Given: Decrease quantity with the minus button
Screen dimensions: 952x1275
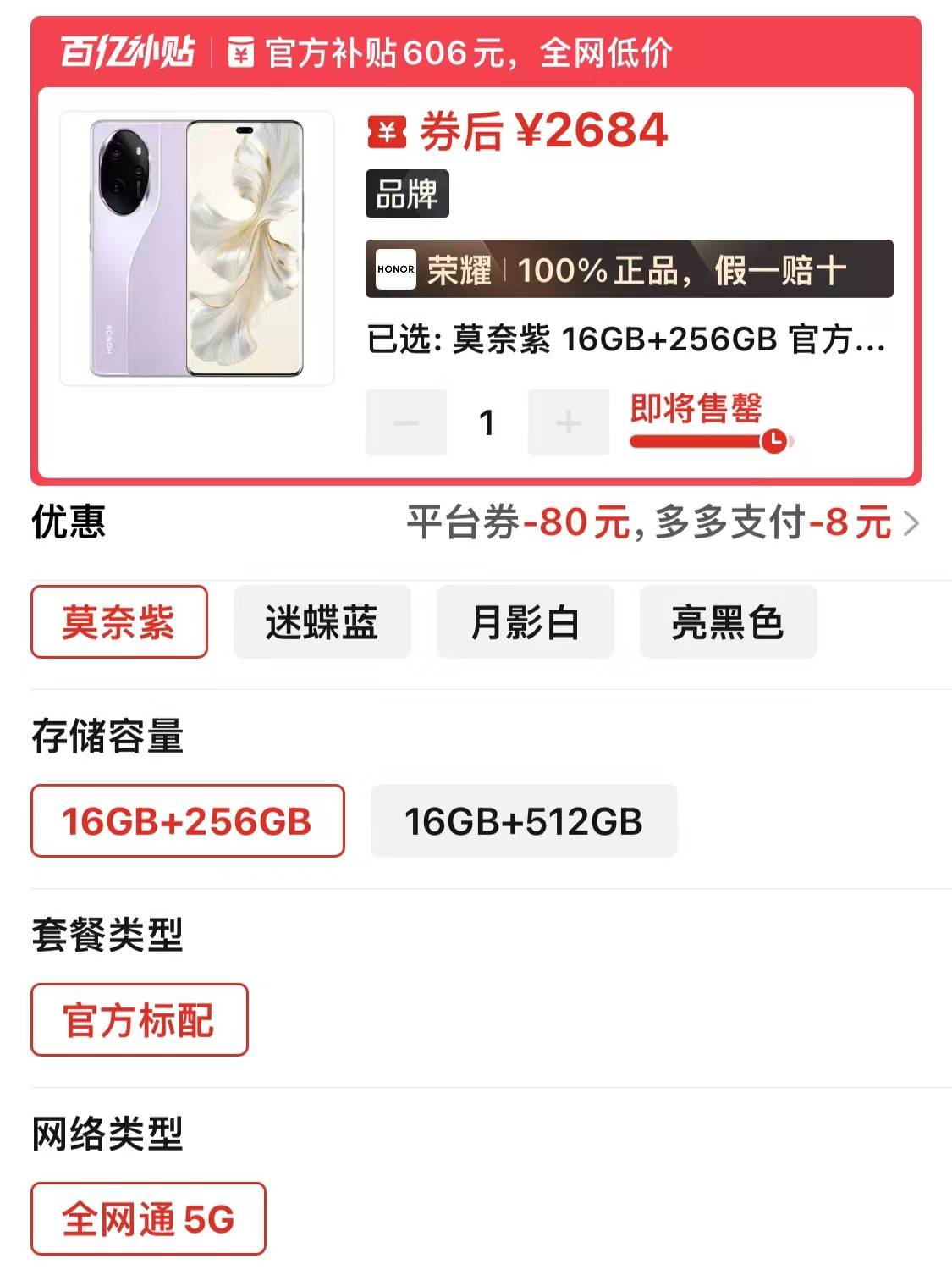Looking at the screenshot, I should (406, 422).
